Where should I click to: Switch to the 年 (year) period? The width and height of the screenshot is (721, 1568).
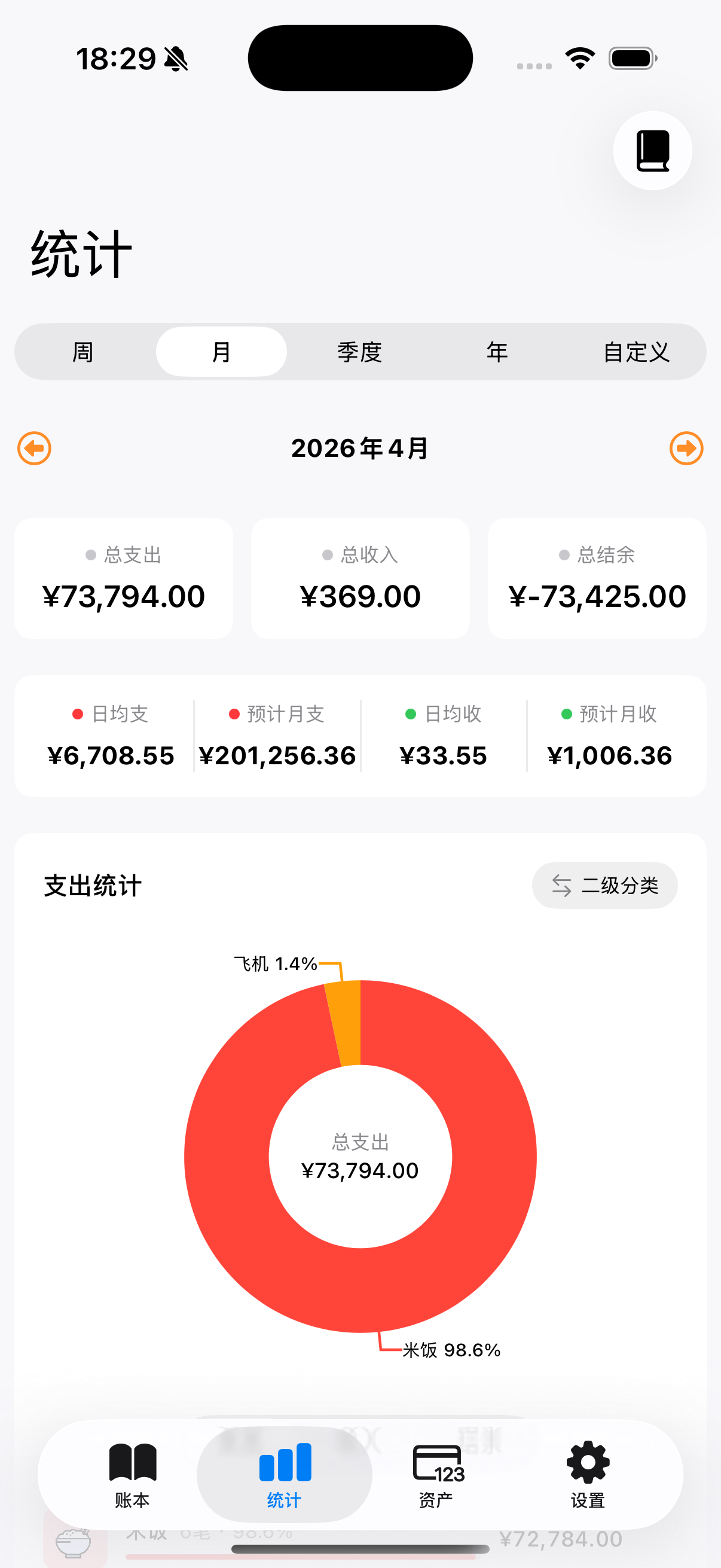click(497, 352)
